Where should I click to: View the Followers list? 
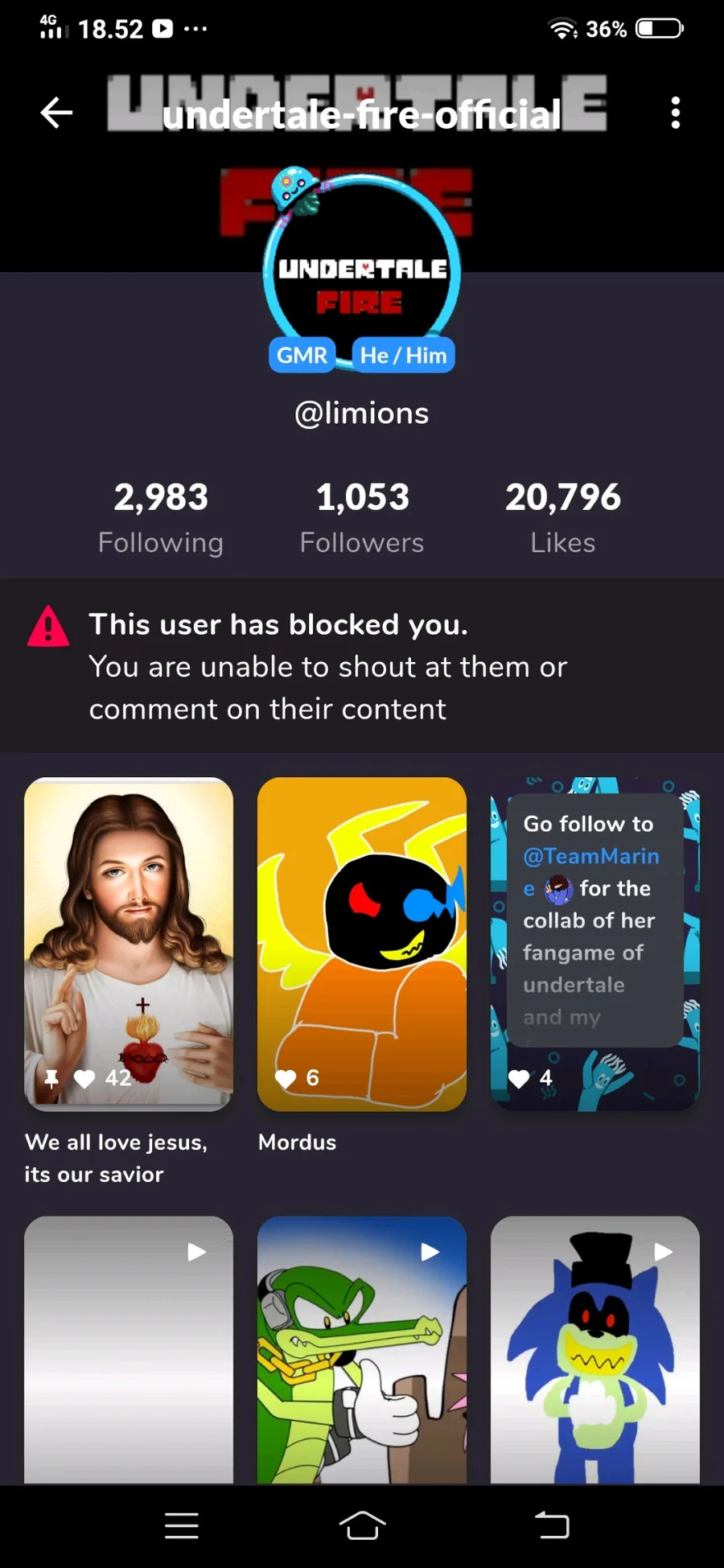point(361,517)
